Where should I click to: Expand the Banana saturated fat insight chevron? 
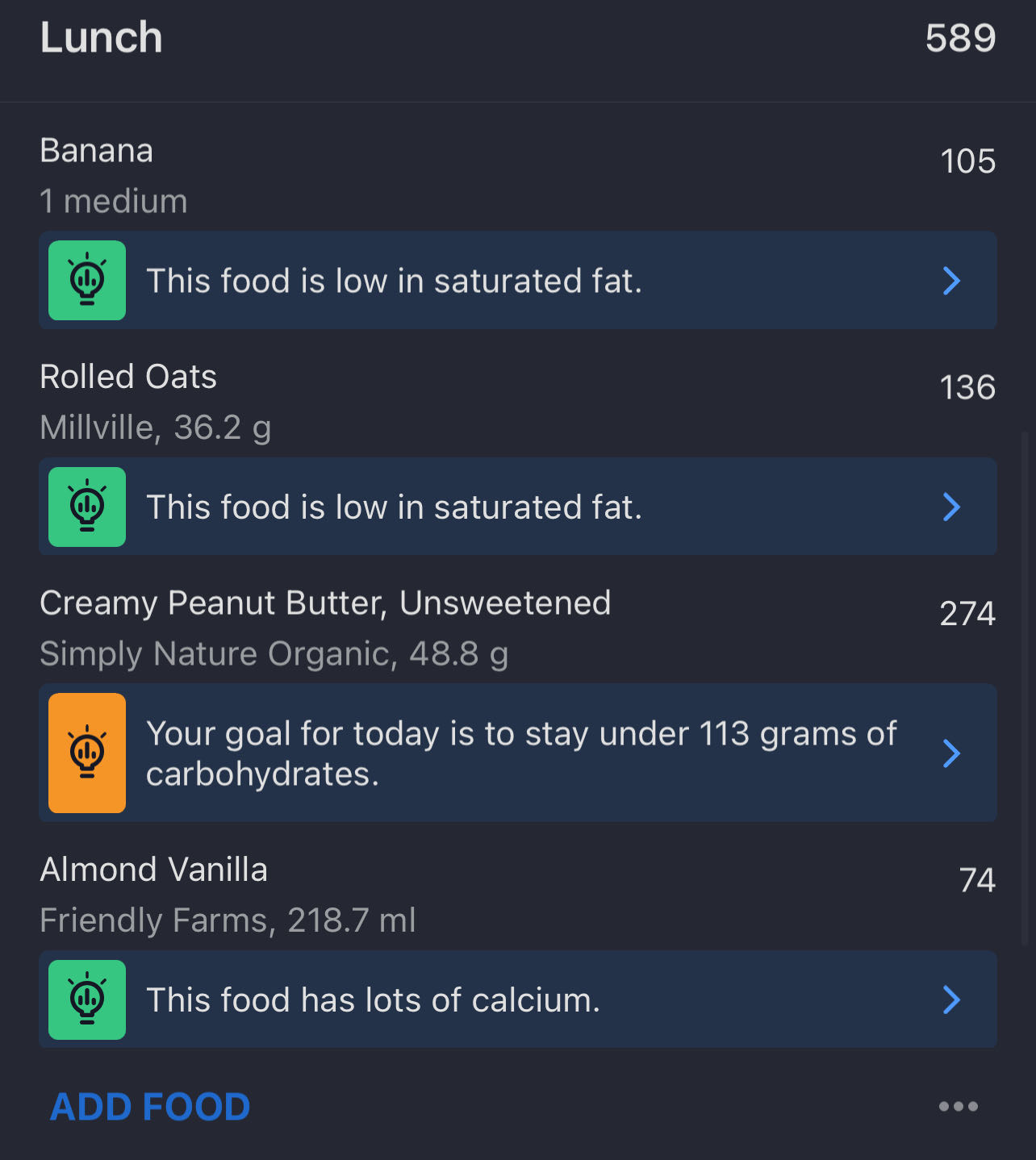click(952, 281)
